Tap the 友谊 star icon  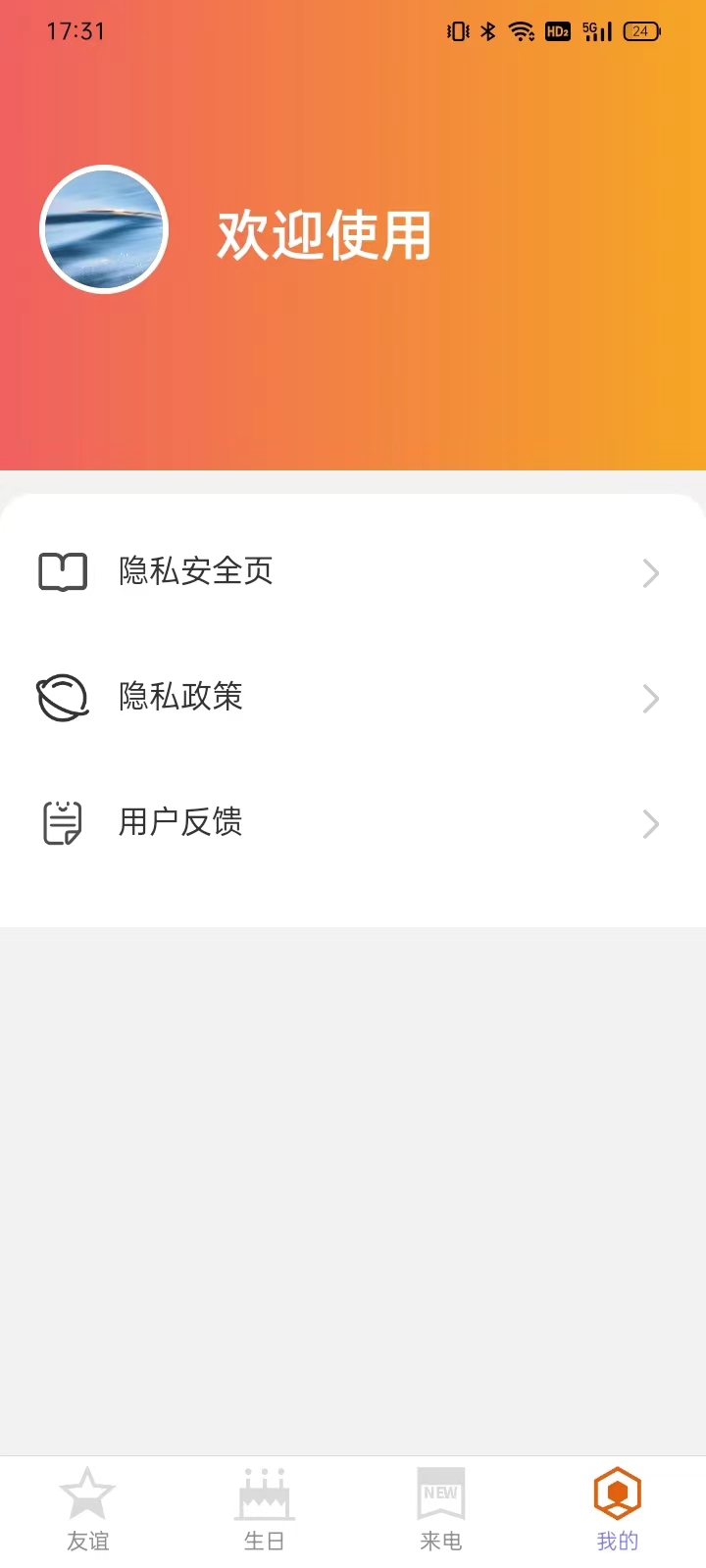point(88,1492)
